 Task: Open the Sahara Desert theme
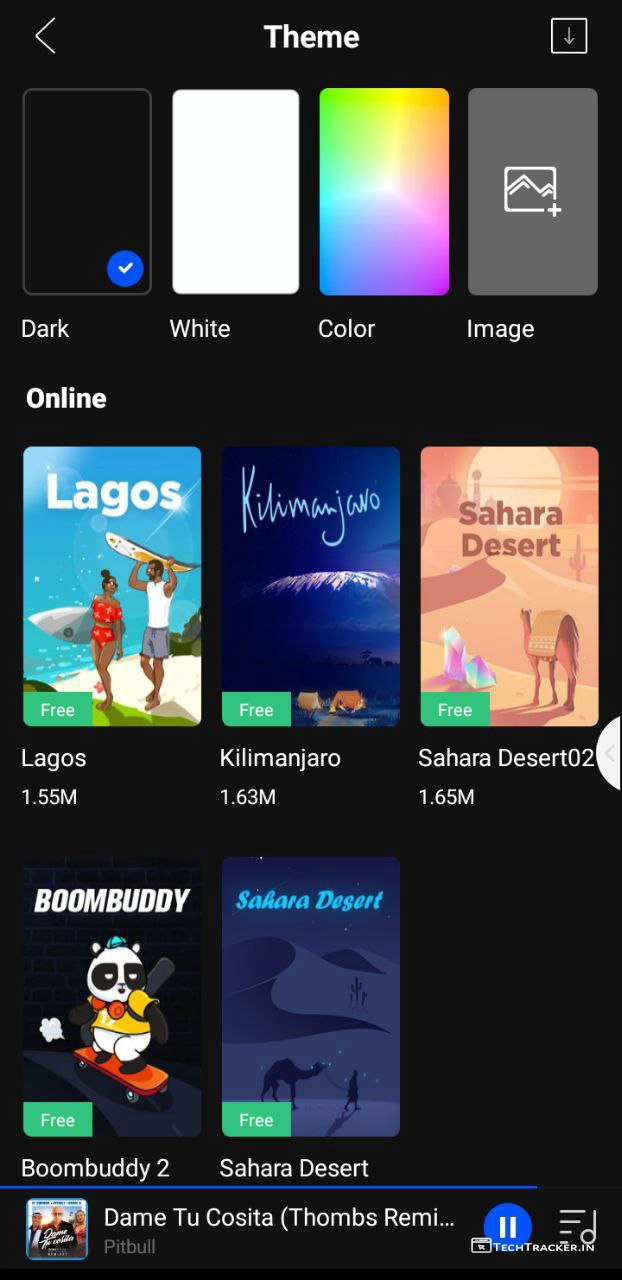310,995
